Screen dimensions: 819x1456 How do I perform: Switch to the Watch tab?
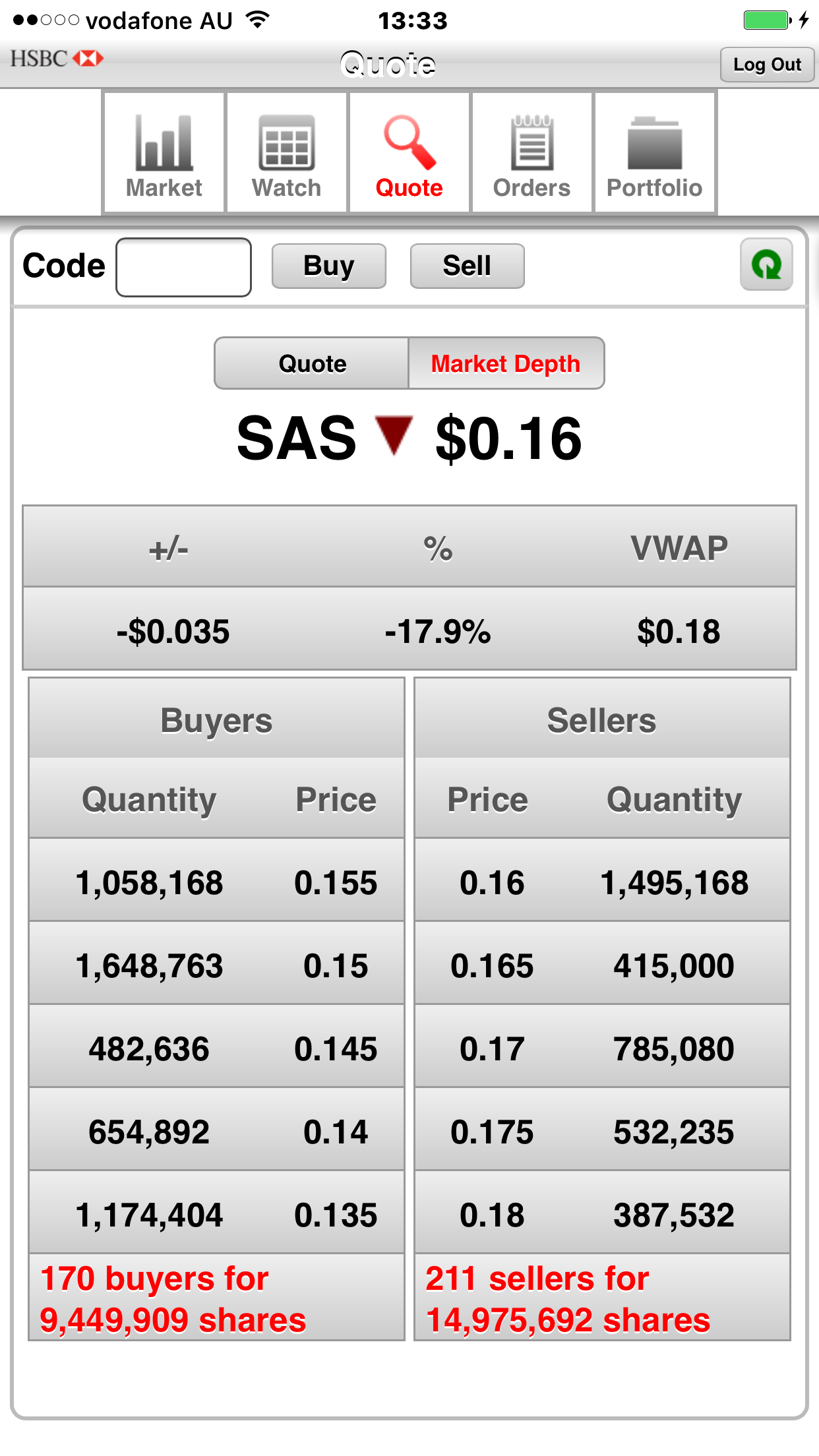coord(287,153)
